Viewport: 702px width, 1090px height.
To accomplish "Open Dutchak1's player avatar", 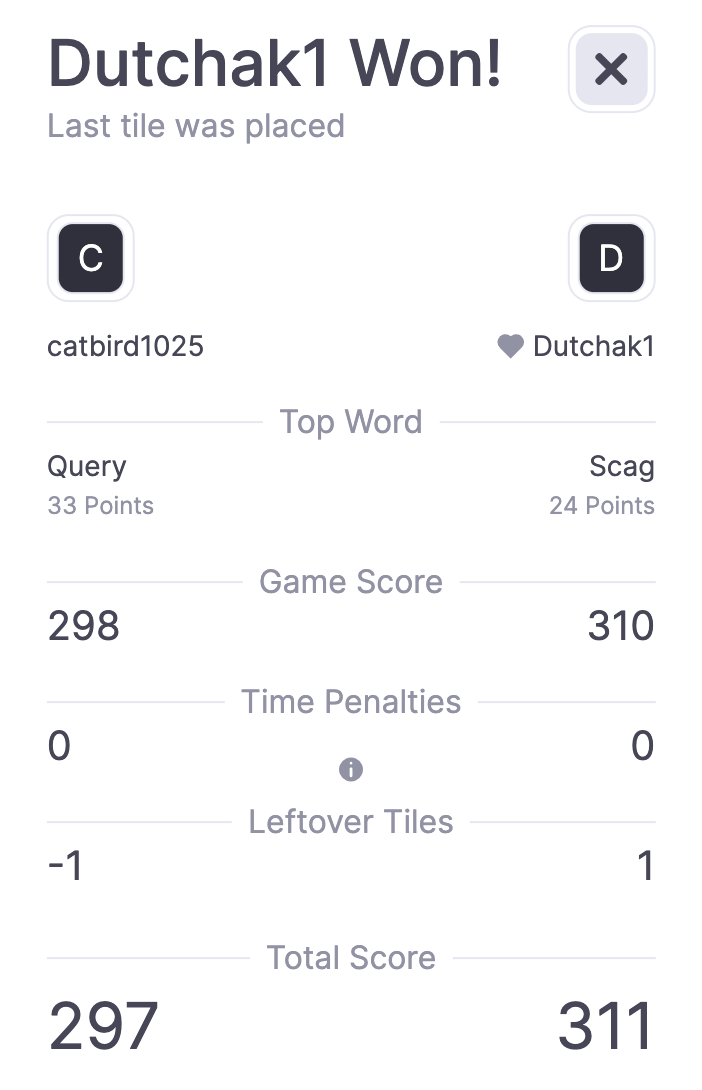I will pos(611,258).
